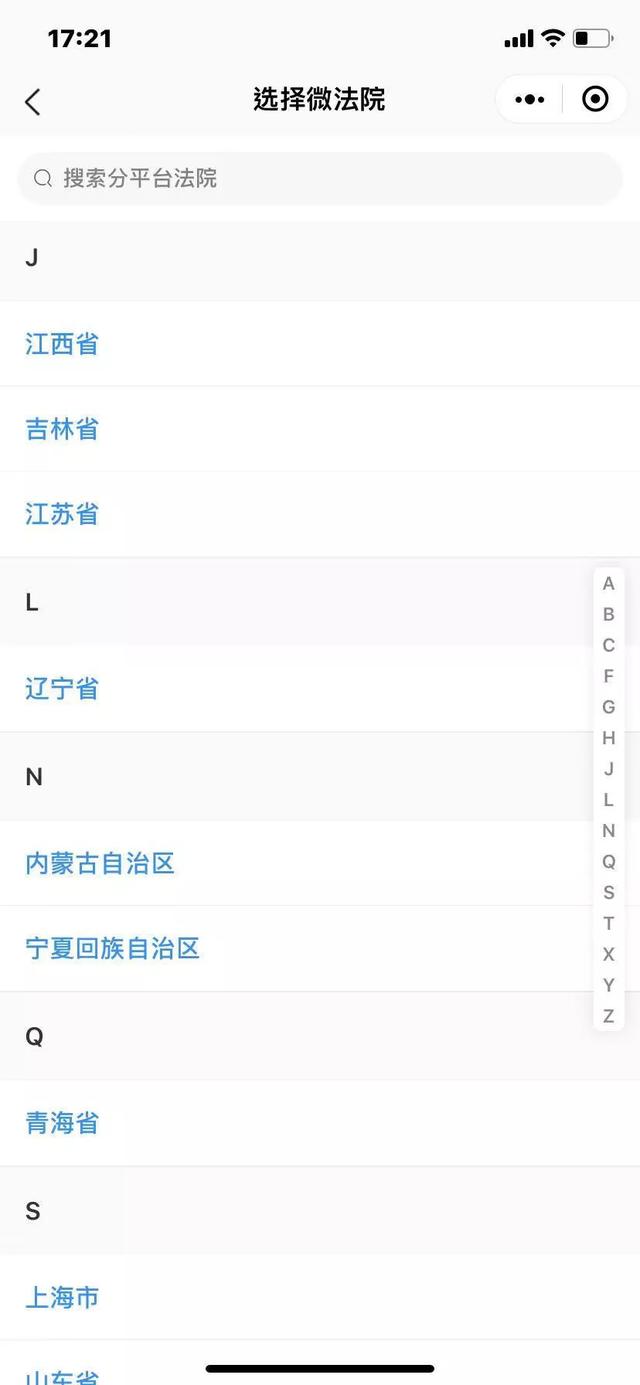Choose 上海市 from the list

(x=62, y=1297)
